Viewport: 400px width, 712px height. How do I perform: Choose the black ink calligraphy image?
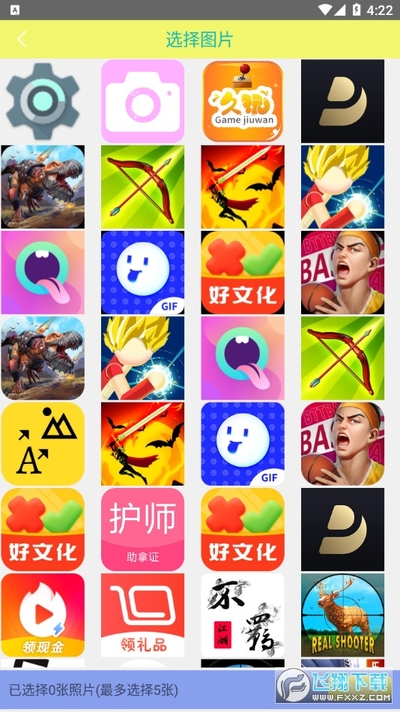pos(242,615)
